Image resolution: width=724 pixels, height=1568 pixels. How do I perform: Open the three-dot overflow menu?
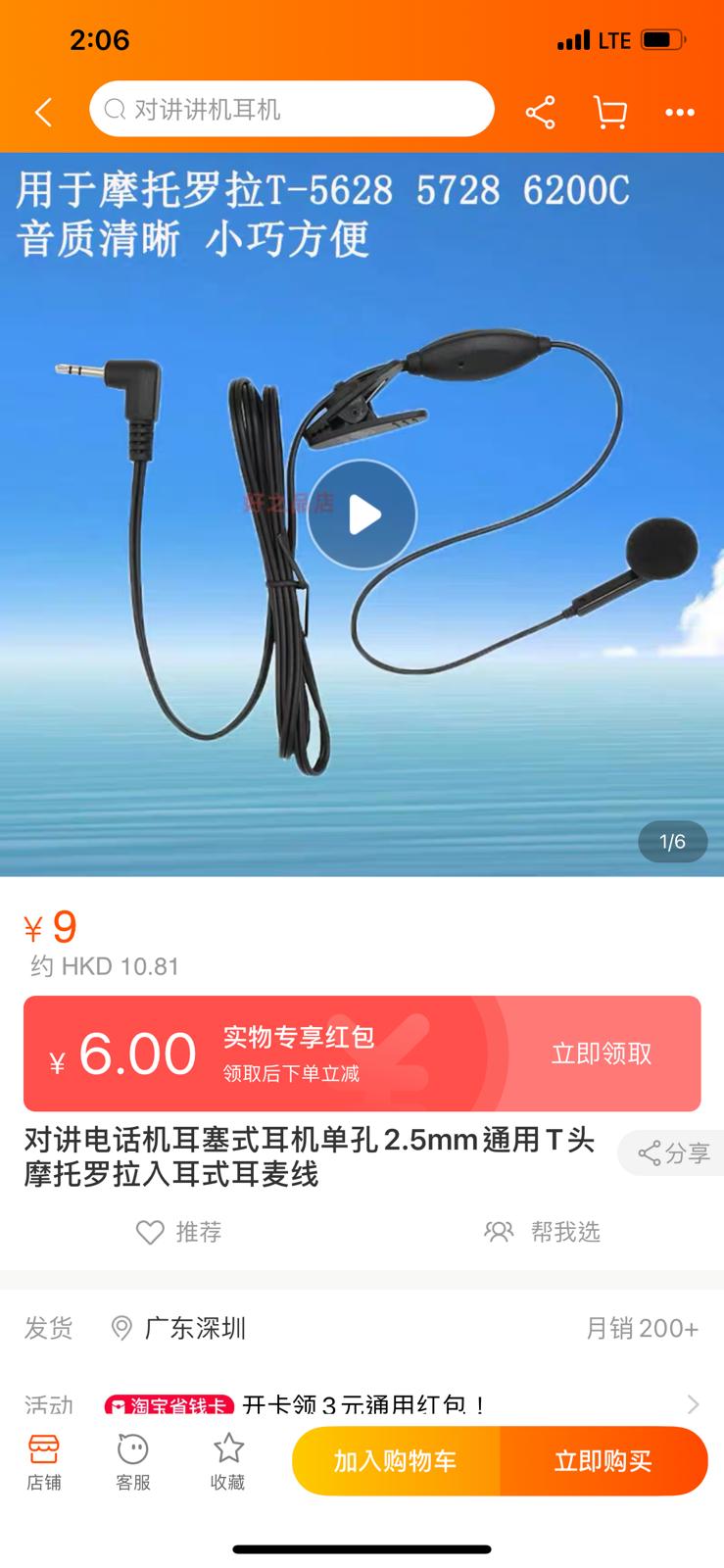679,112
